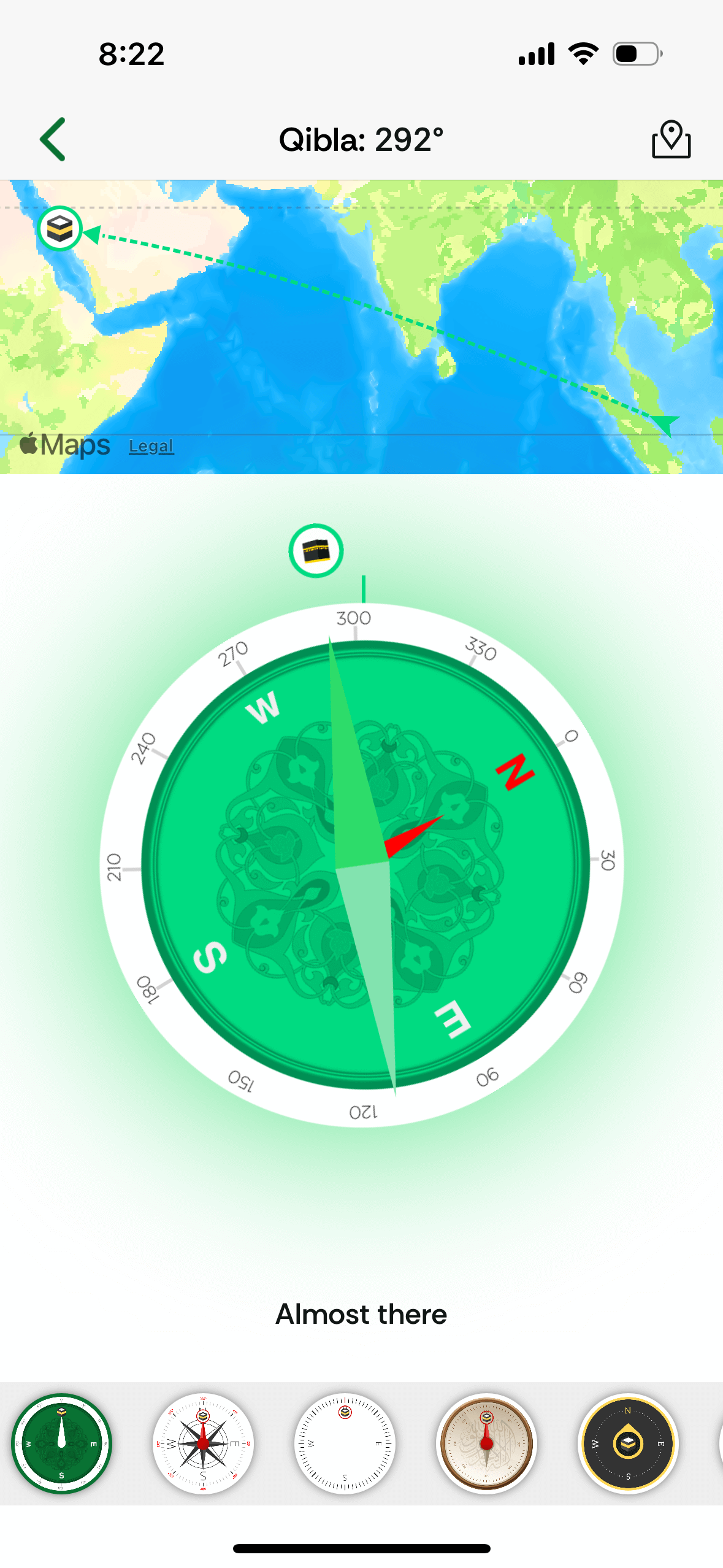Go back using the green arrow
This screenshot has width=723, height=1568.
(53, 139)
